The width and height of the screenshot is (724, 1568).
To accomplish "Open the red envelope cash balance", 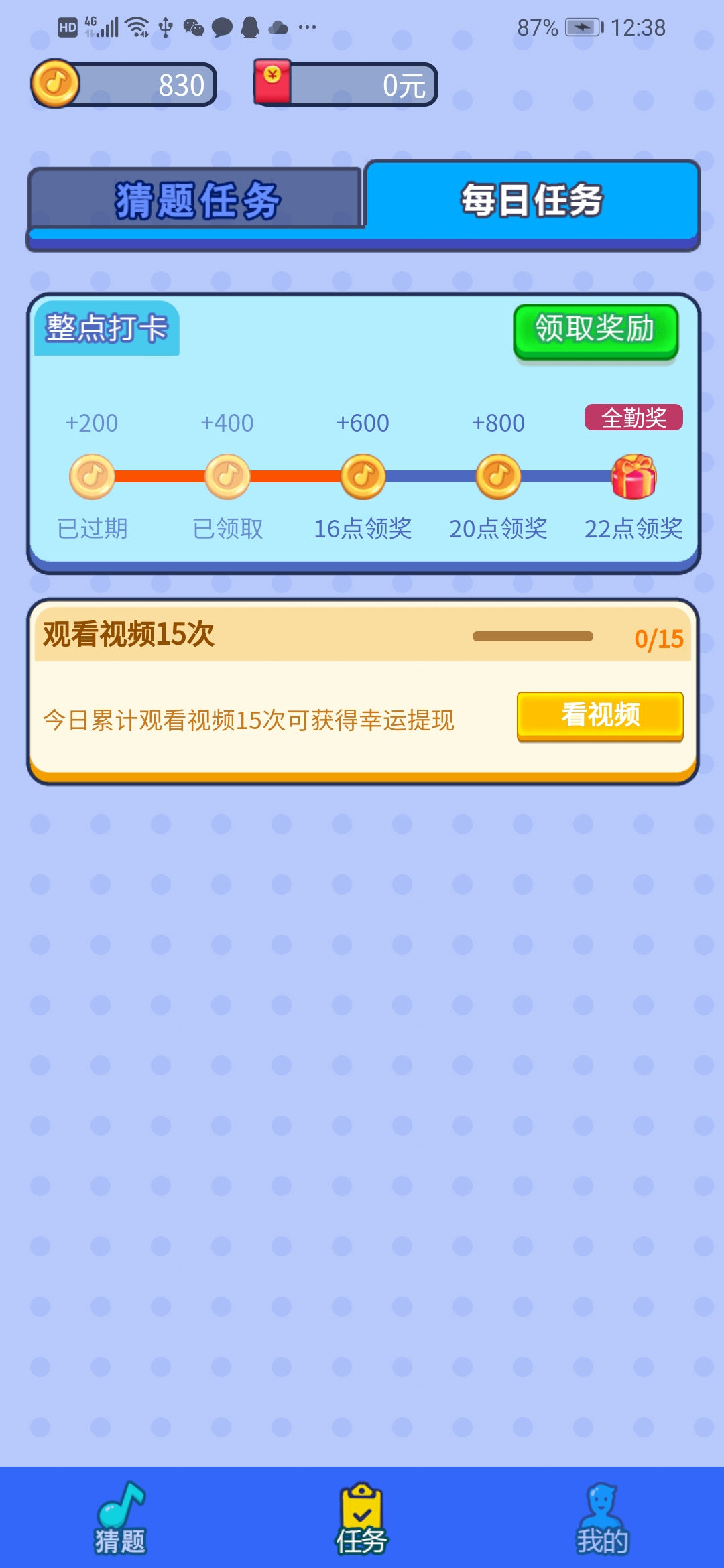I will tap(274, 82).
